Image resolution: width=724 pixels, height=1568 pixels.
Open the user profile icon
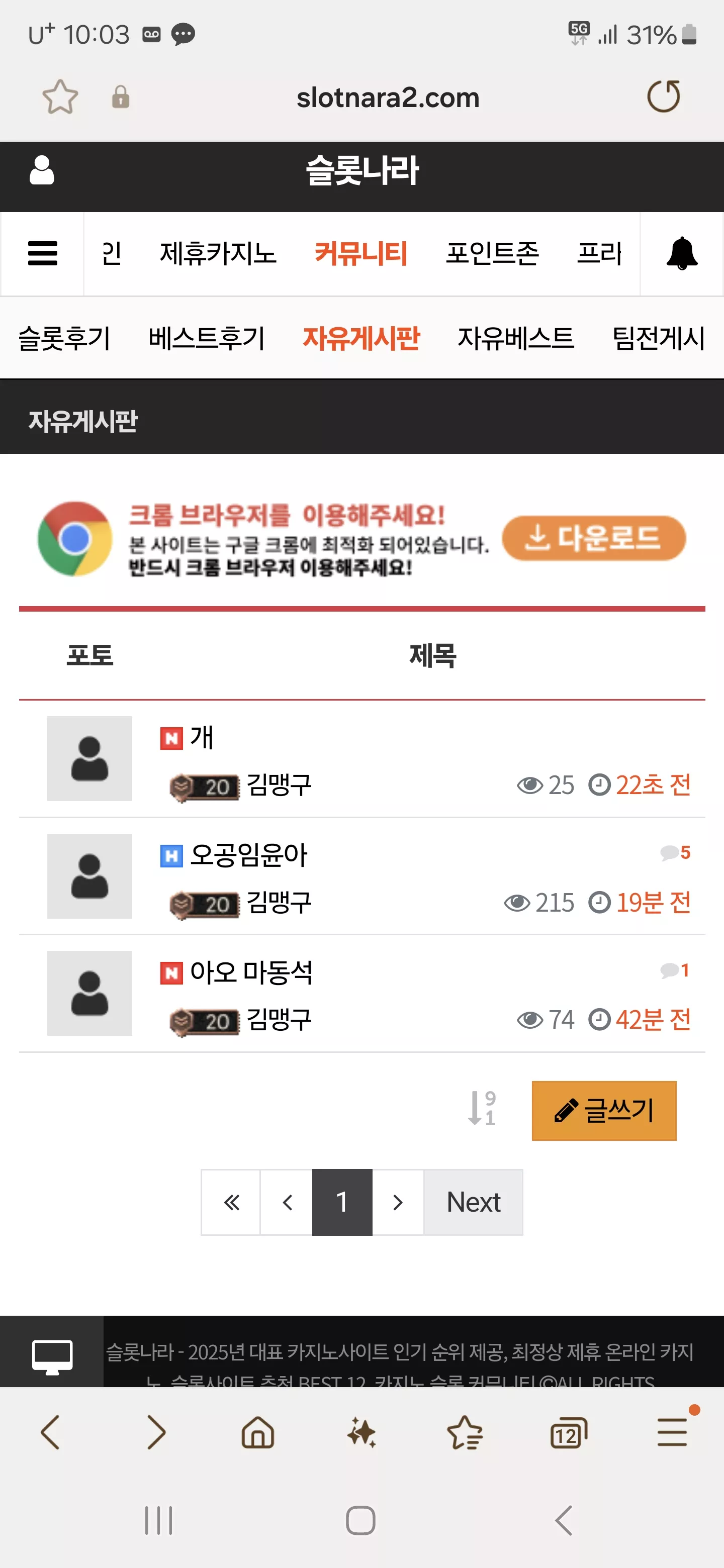[x=42, y=170]
